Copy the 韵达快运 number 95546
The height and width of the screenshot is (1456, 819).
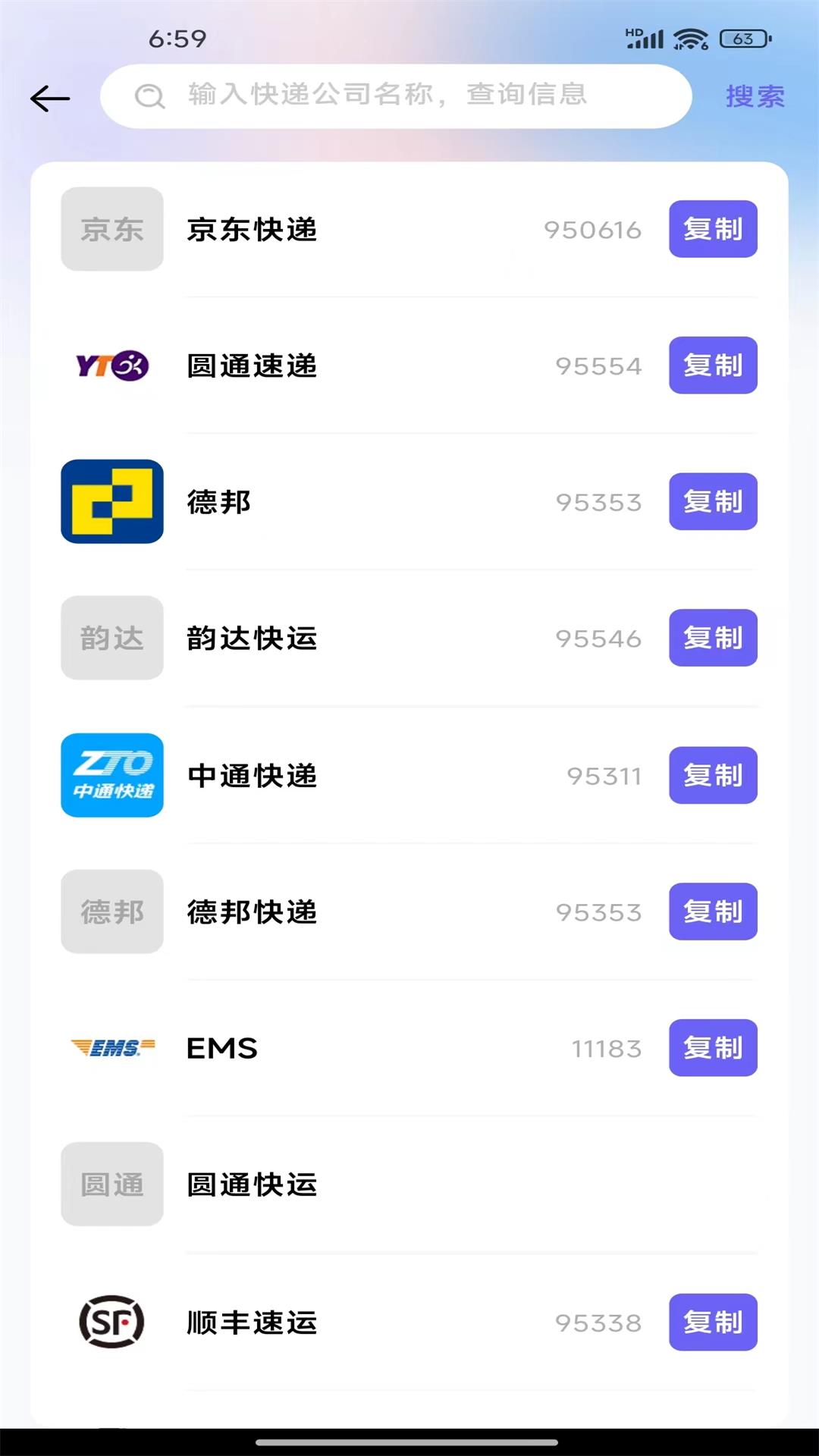pyautogui.click(x=713, y=638)
